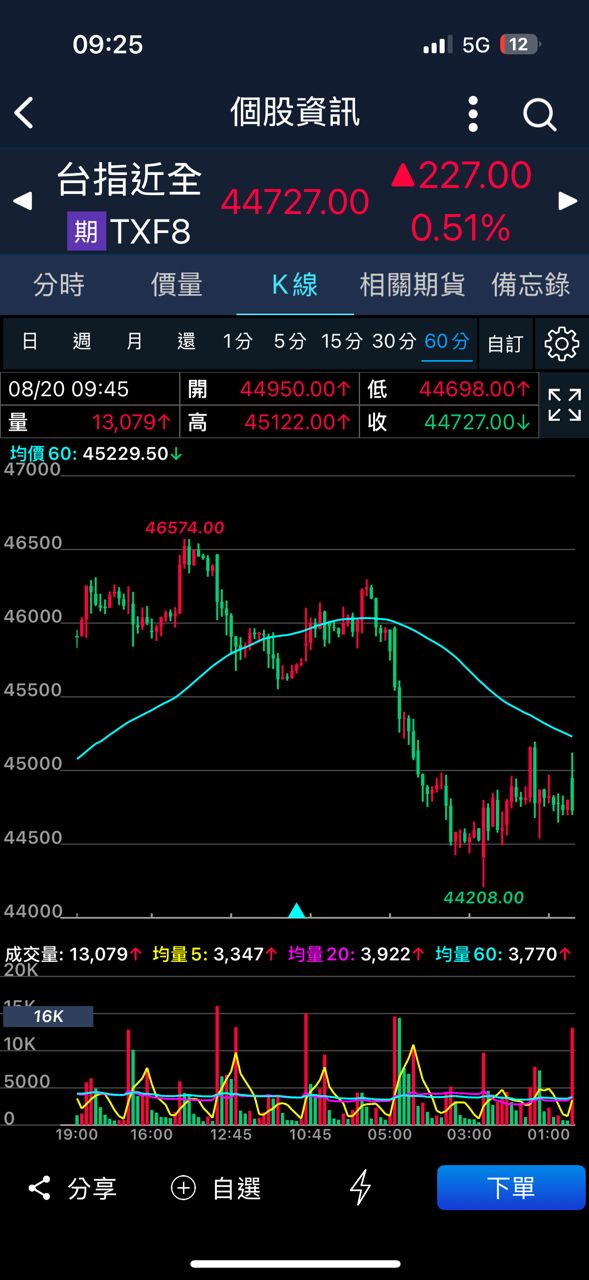Open the search magnifier icon
The height and width of the screenshot is (1280, 589).
[x=539, y=114]
